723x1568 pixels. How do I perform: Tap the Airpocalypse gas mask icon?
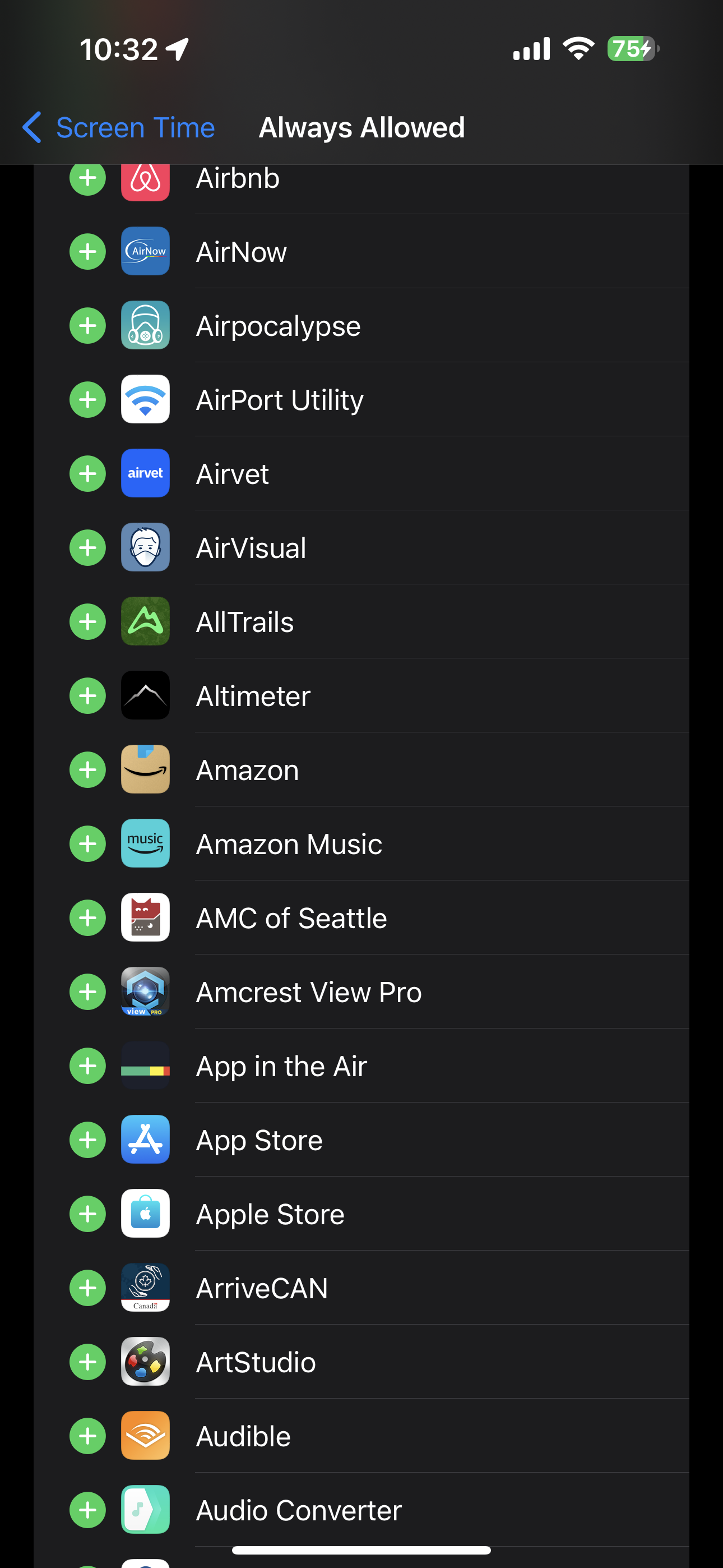coord(146,325)
